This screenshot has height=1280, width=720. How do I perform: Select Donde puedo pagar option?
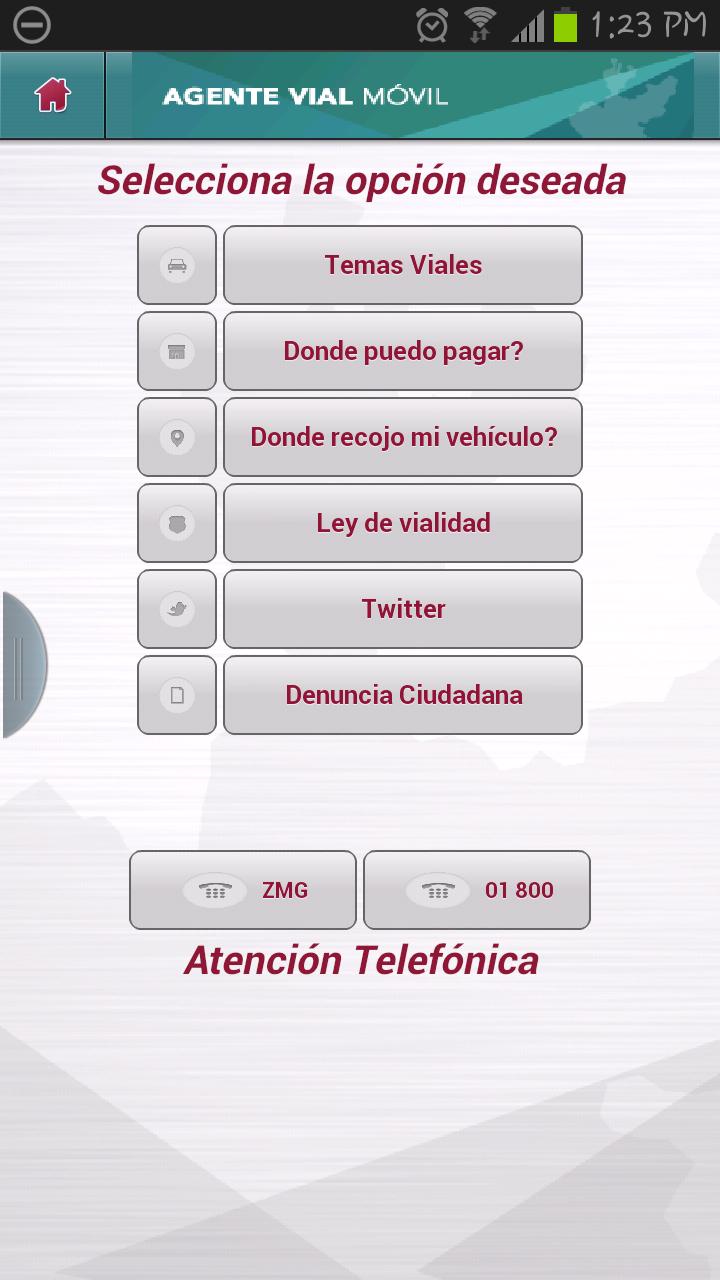click(403, 351)
